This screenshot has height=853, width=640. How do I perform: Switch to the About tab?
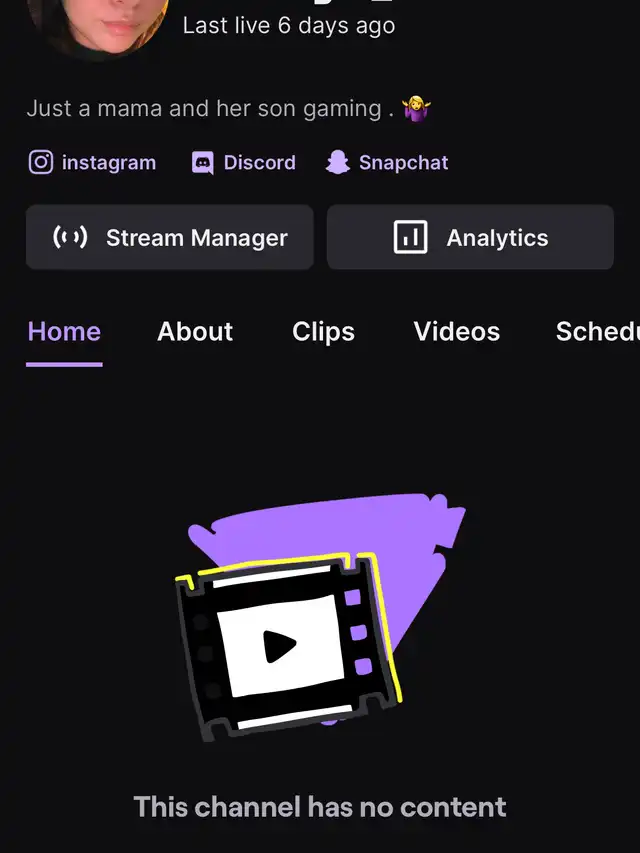(x=195, y=332)
